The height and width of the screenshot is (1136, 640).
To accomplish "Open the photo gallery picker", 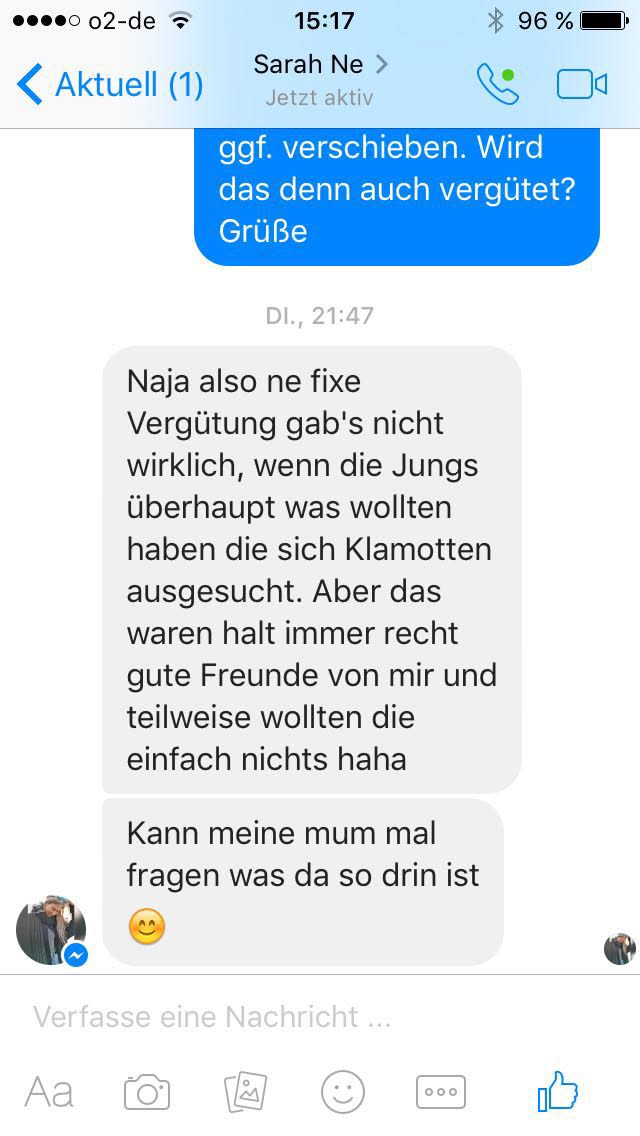I will (x=245, y=1092).
